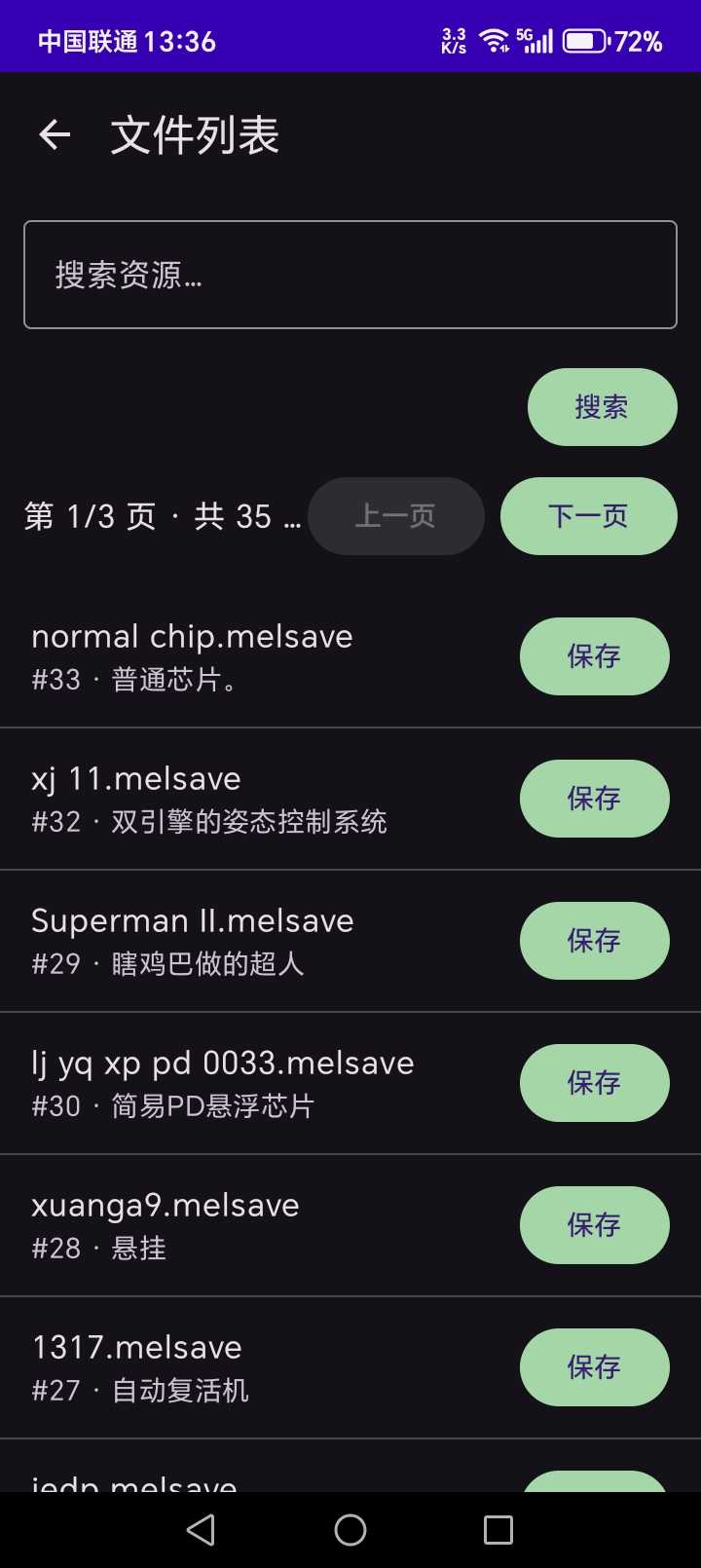Save the 1317.melsave file
701x1568 pixels.
594,1367
